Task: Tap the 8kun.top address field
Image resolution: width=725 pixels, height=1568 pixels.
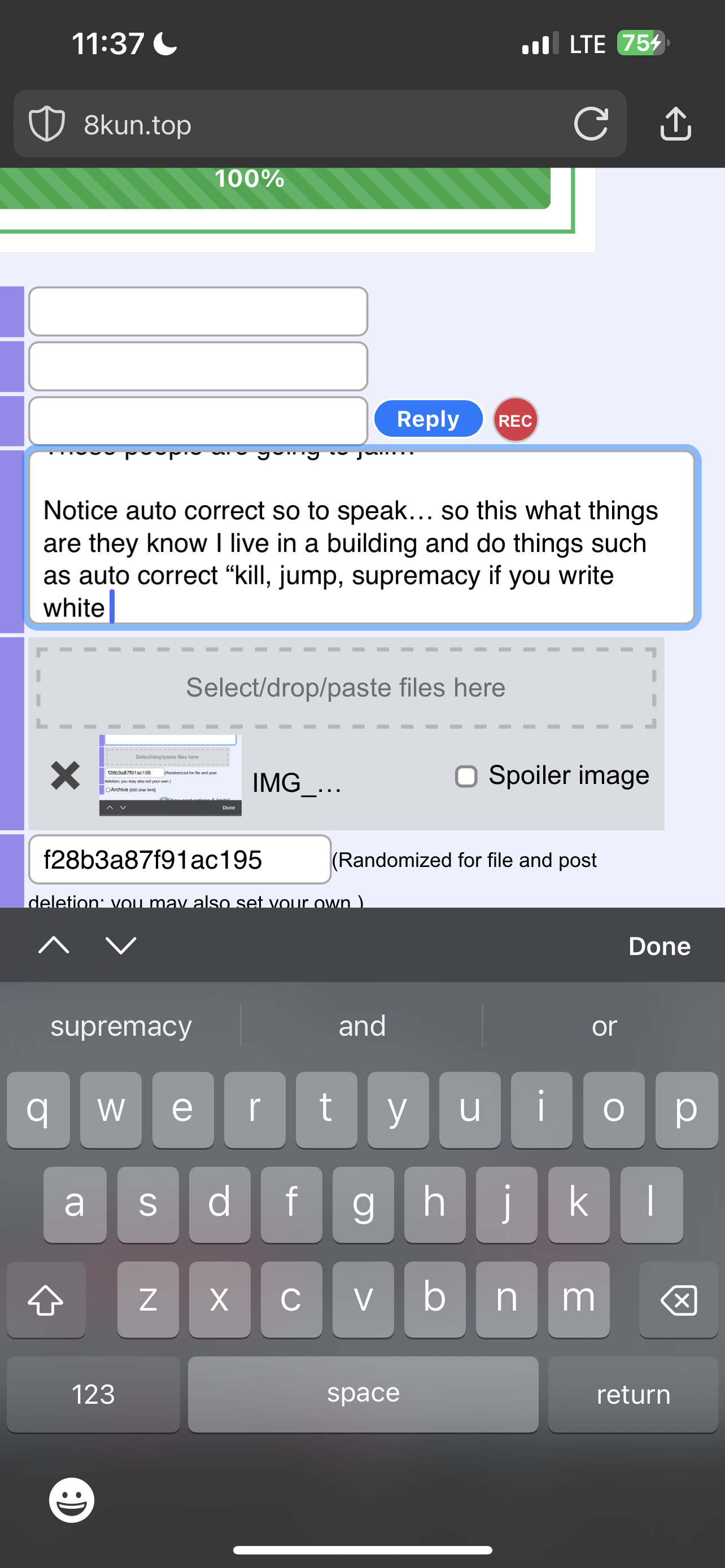Action: pos(292,124)
